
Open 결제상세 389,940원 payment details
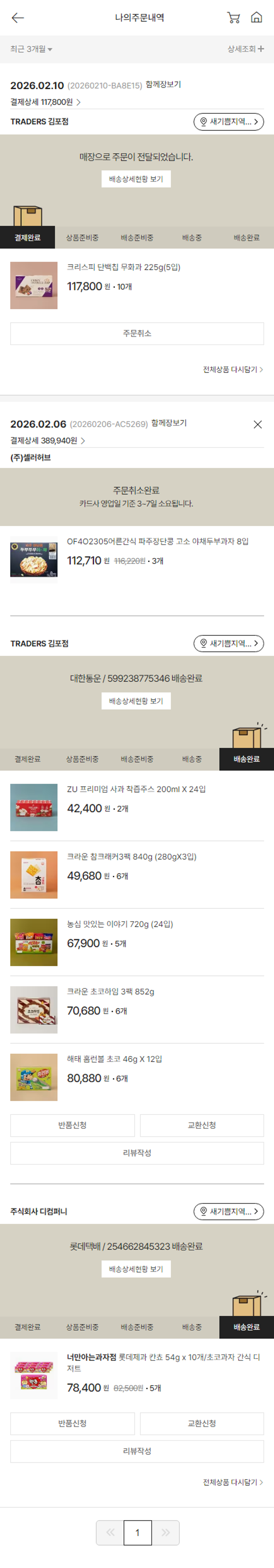point(47,441)
